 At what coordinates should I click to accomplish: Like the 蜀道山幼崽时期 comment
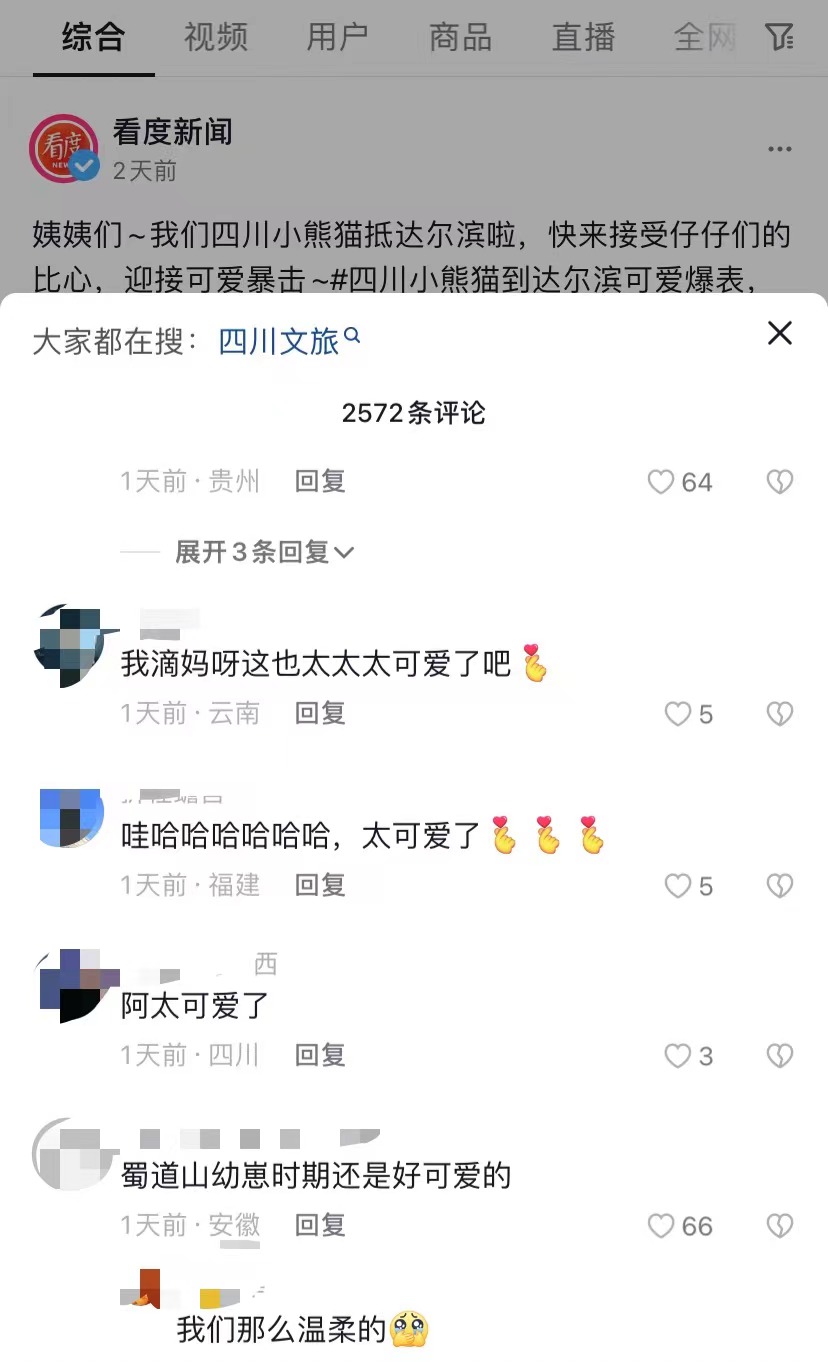point(662,1226)
